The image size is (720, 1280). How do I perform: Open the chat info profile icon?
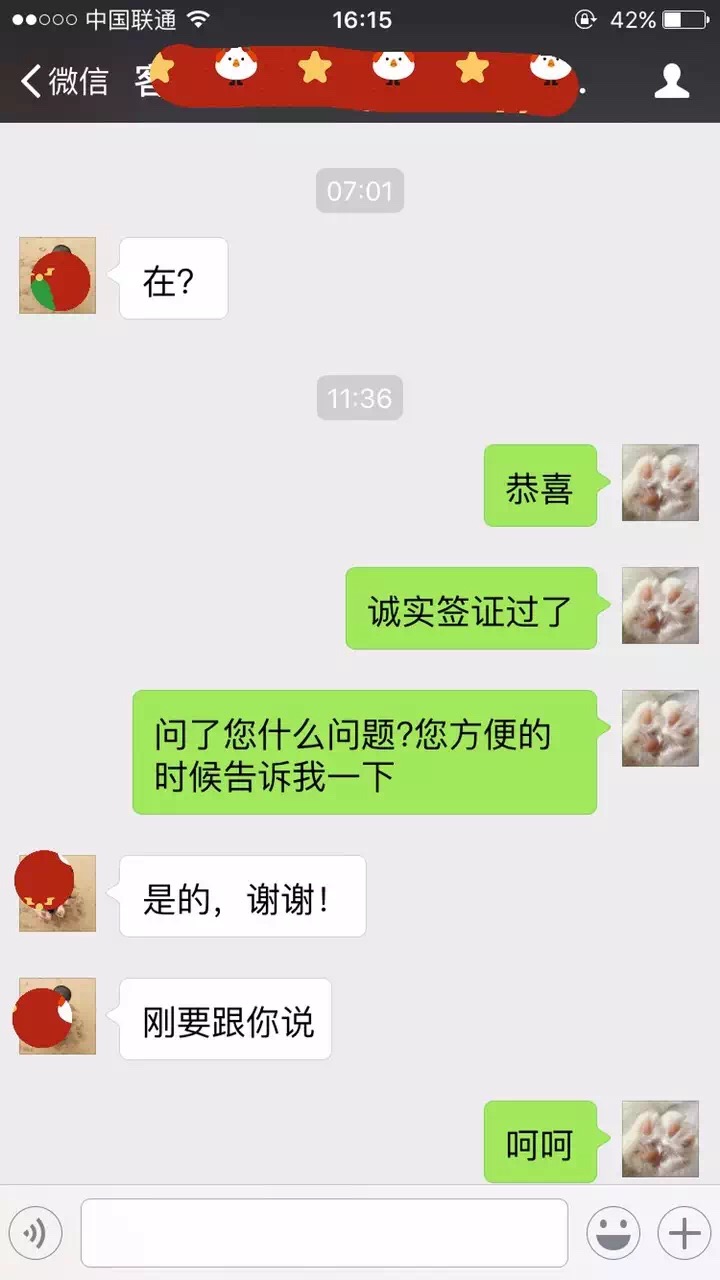(x=672, y=81)
